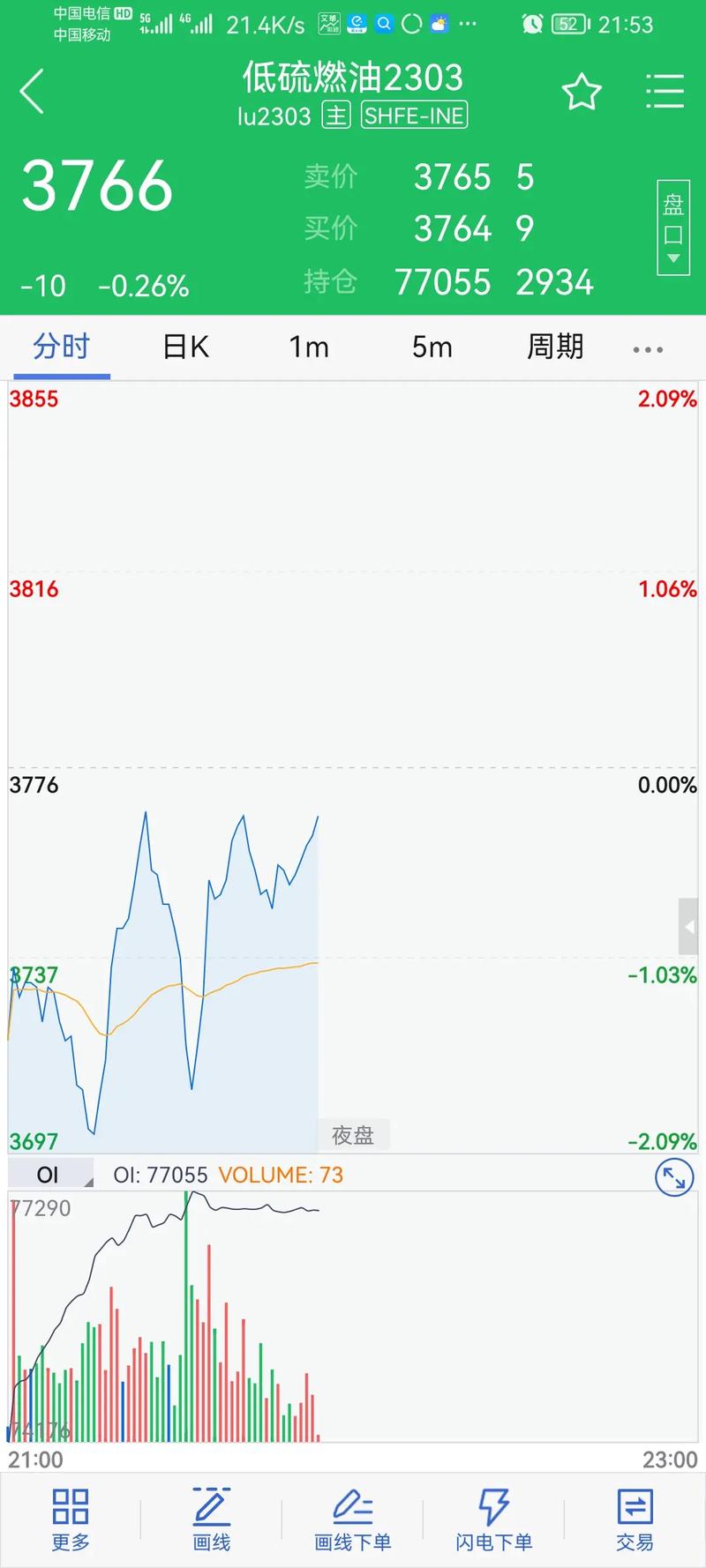Select the 1m chart tab
706x1568 pixels.
[x=309, y=347]
